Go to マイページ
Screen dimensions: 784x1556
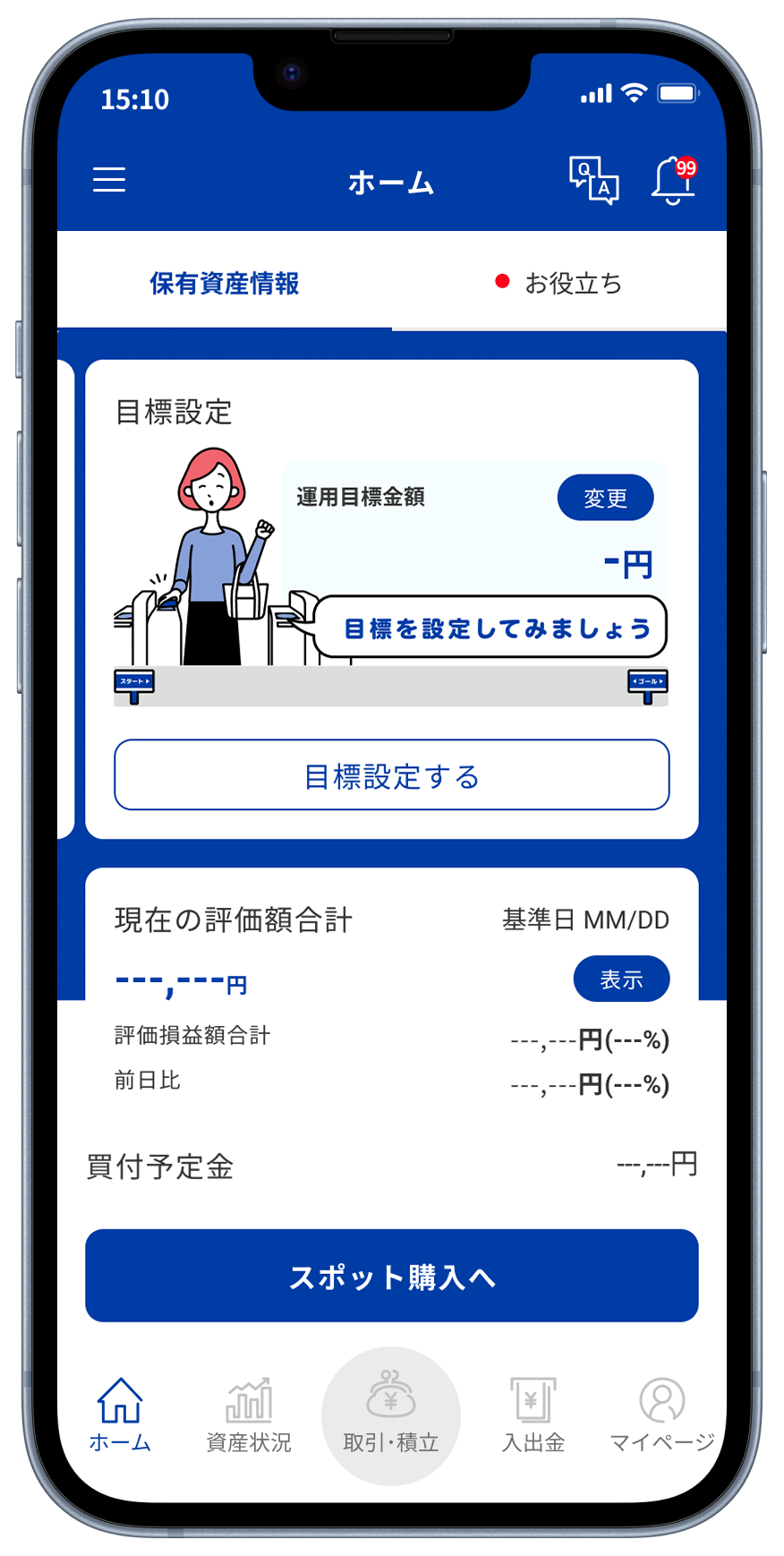tap(662, 1415)
